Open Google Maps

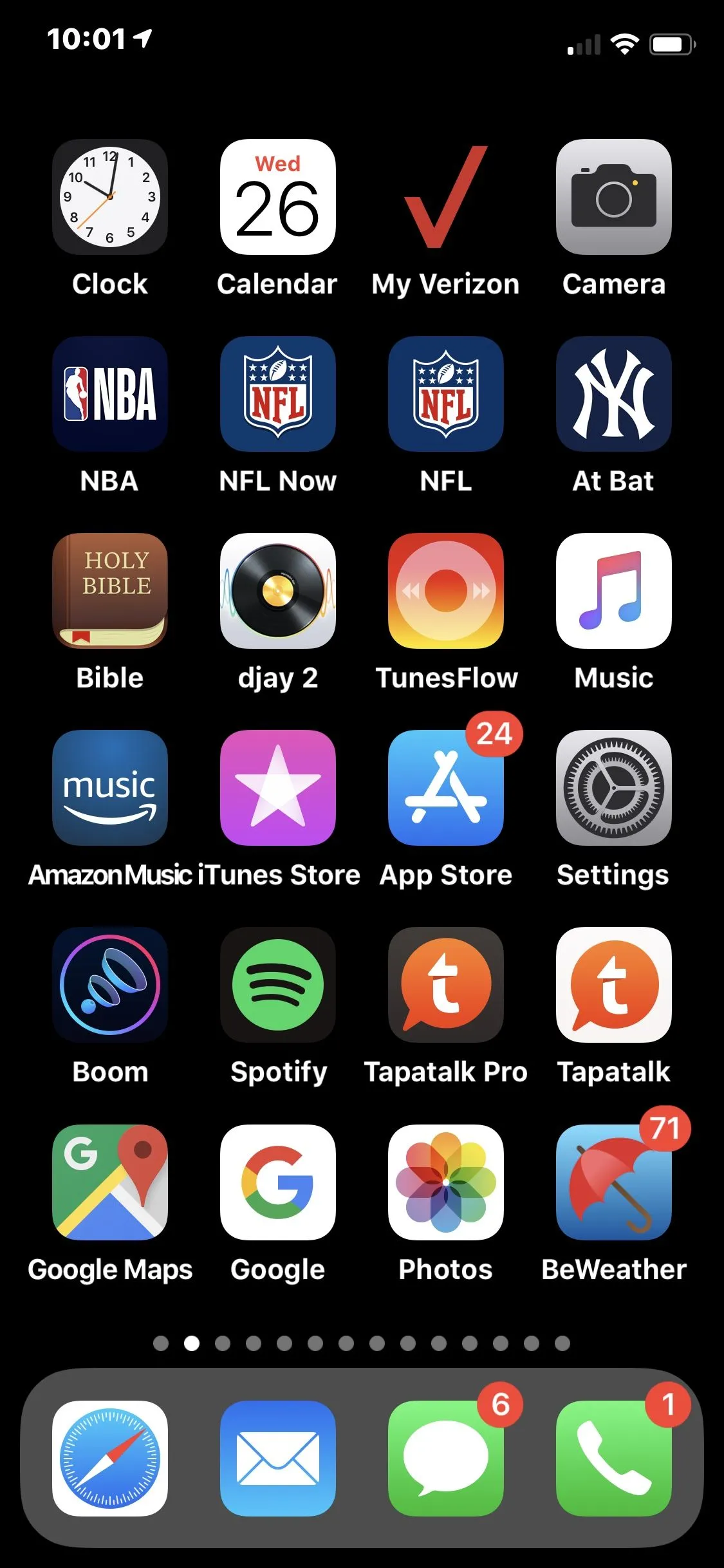(x=110, y=1182)
